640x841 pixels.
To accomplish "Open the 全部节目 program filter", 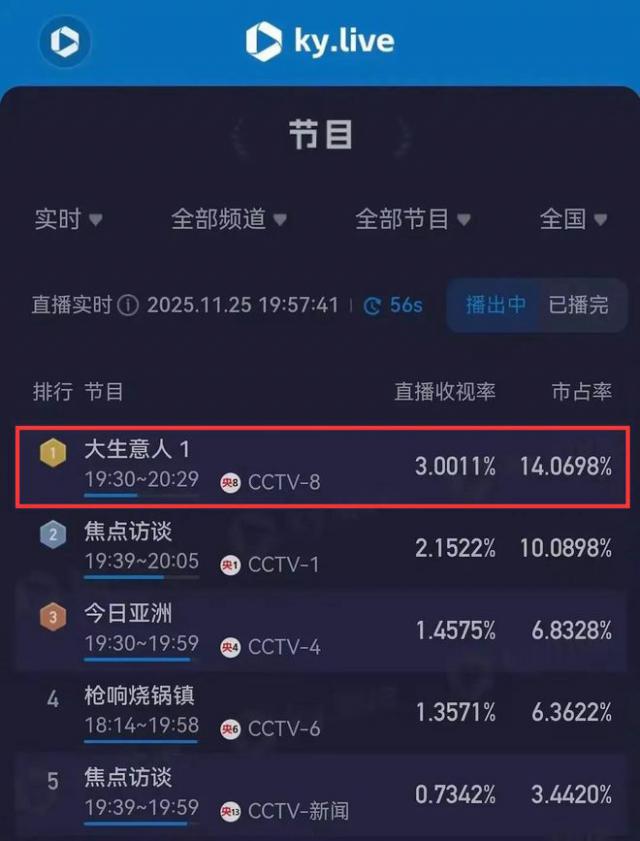I will click(x=413, y=219).
